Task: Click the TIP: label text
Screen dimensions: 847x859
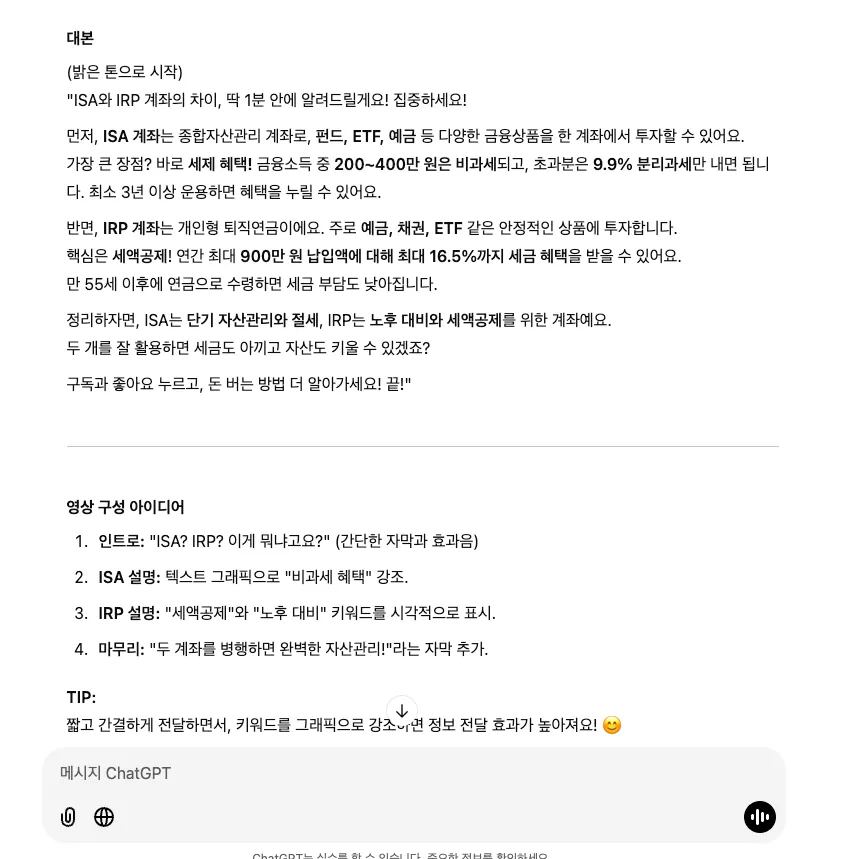Action: [81, 697]
